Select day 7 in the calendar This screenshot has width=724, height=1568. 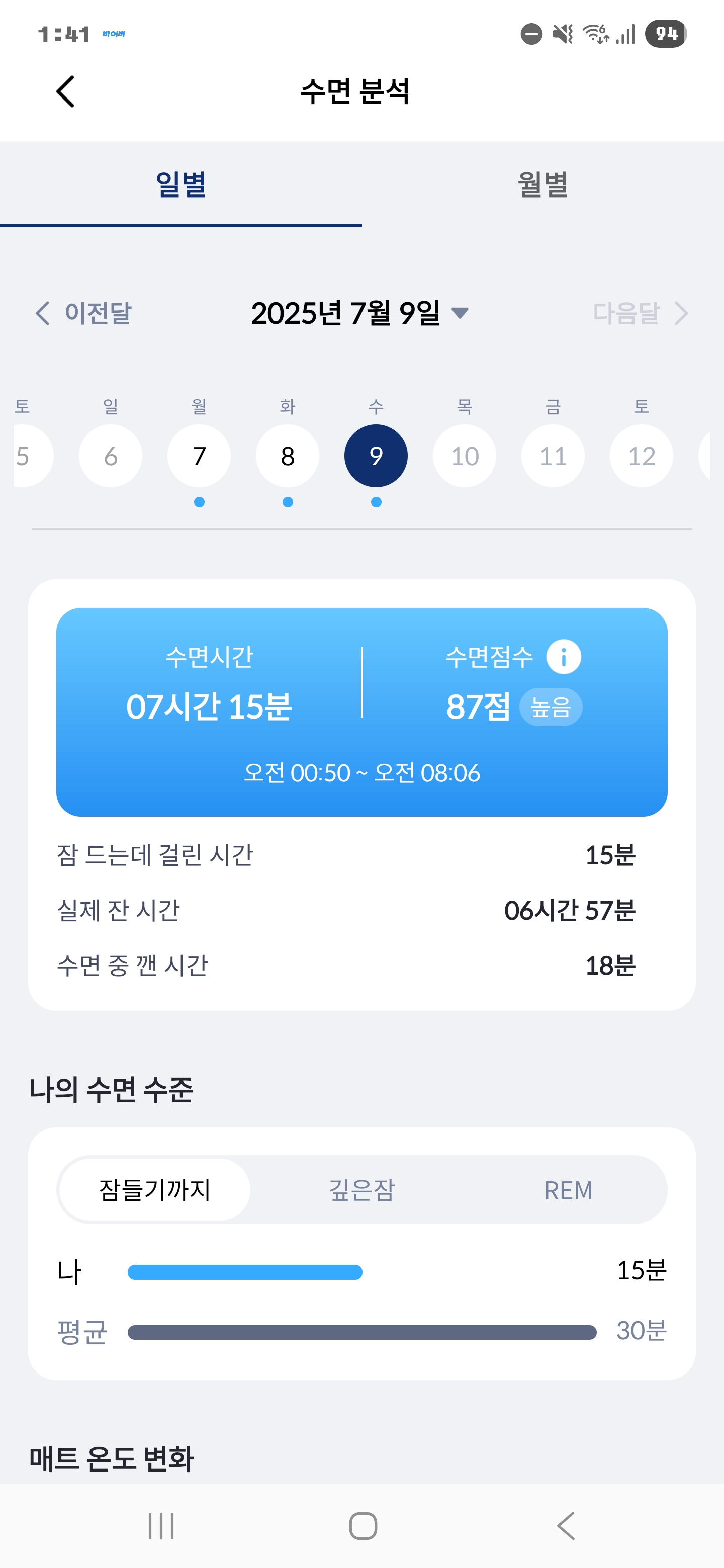(199, 456)
